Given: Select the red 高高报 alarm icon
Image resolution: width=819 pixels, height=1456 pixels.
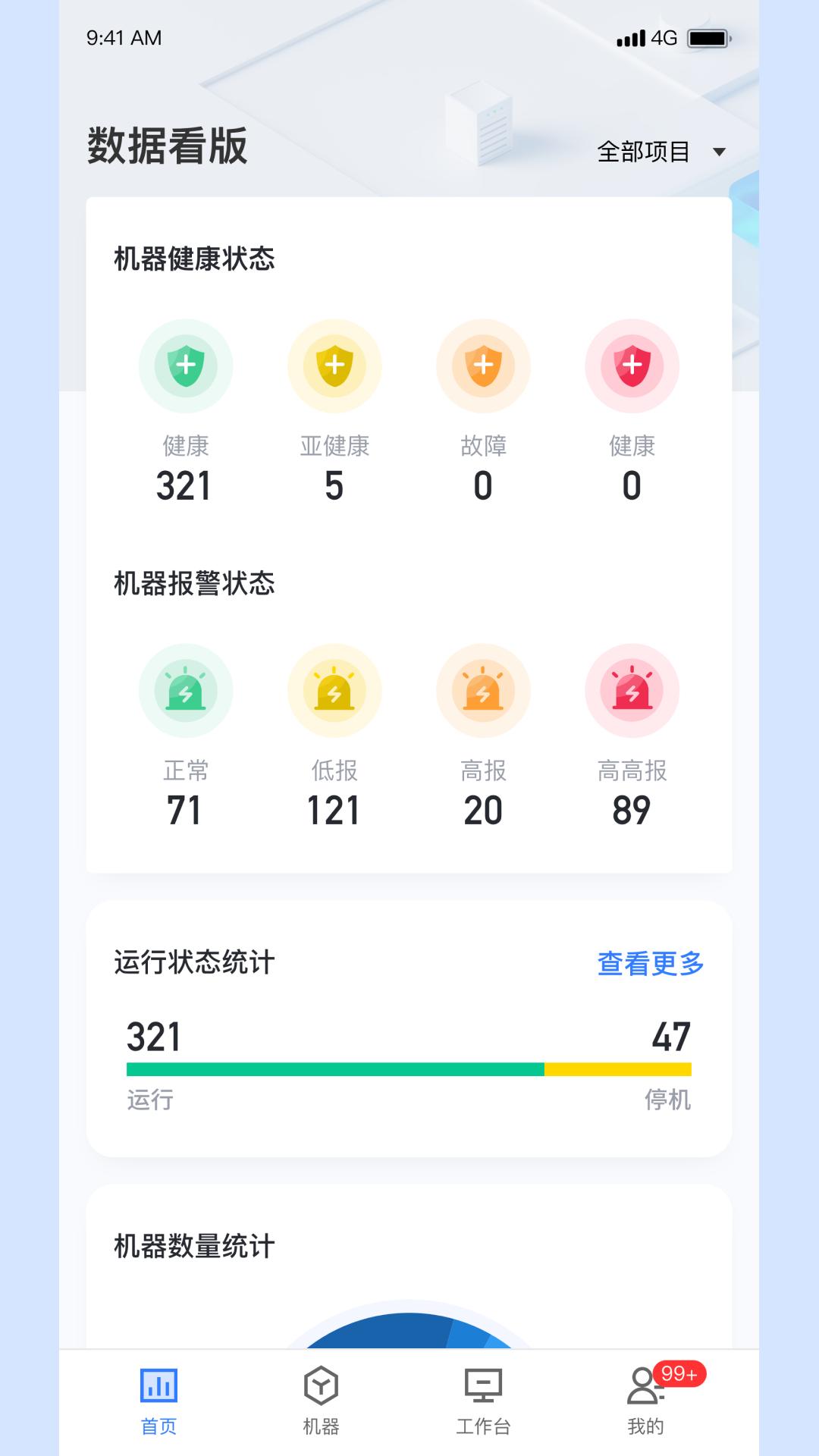Looking at the screenshot, I should (x=632, y=692).
